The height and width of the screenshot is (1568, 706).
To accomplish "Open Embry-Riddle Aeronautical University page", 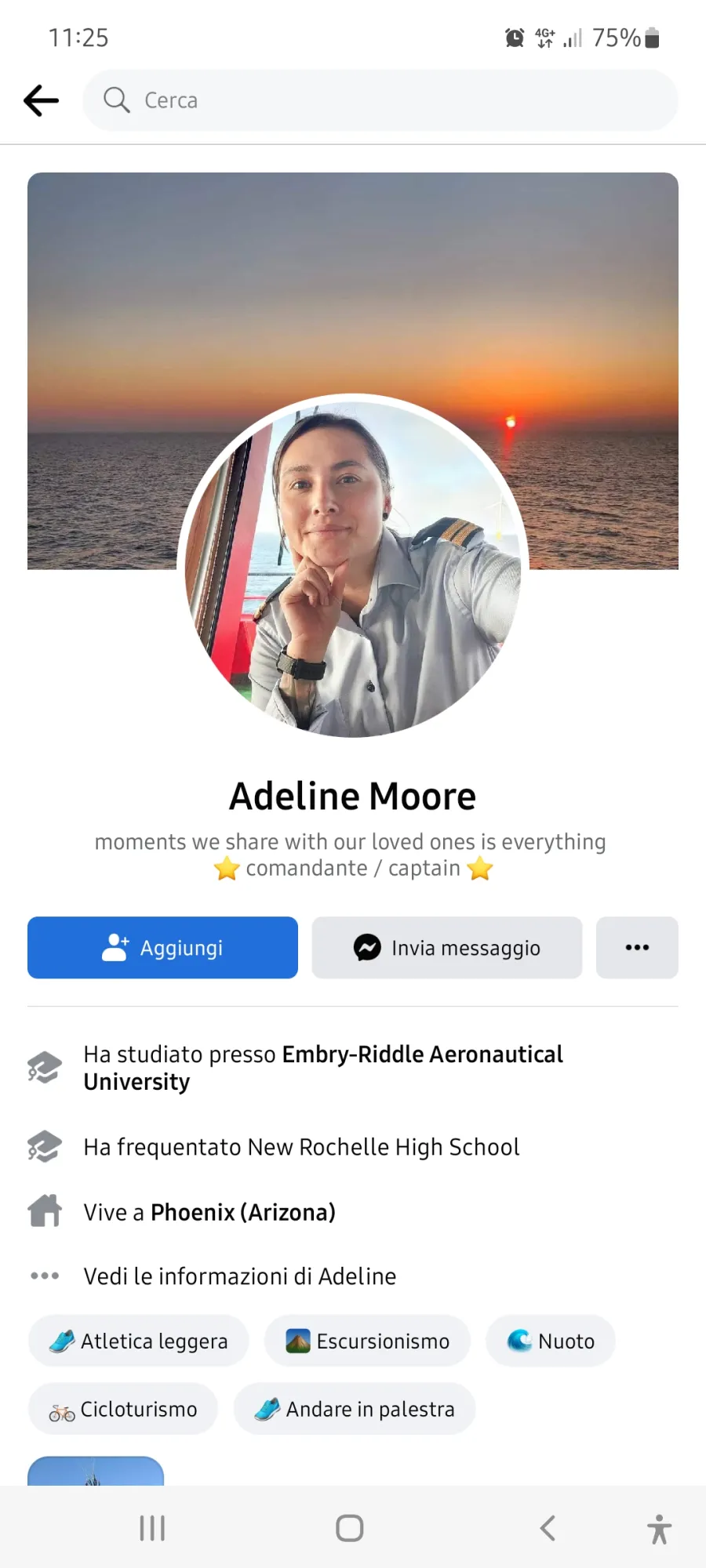I will [x=323, y=1068].
